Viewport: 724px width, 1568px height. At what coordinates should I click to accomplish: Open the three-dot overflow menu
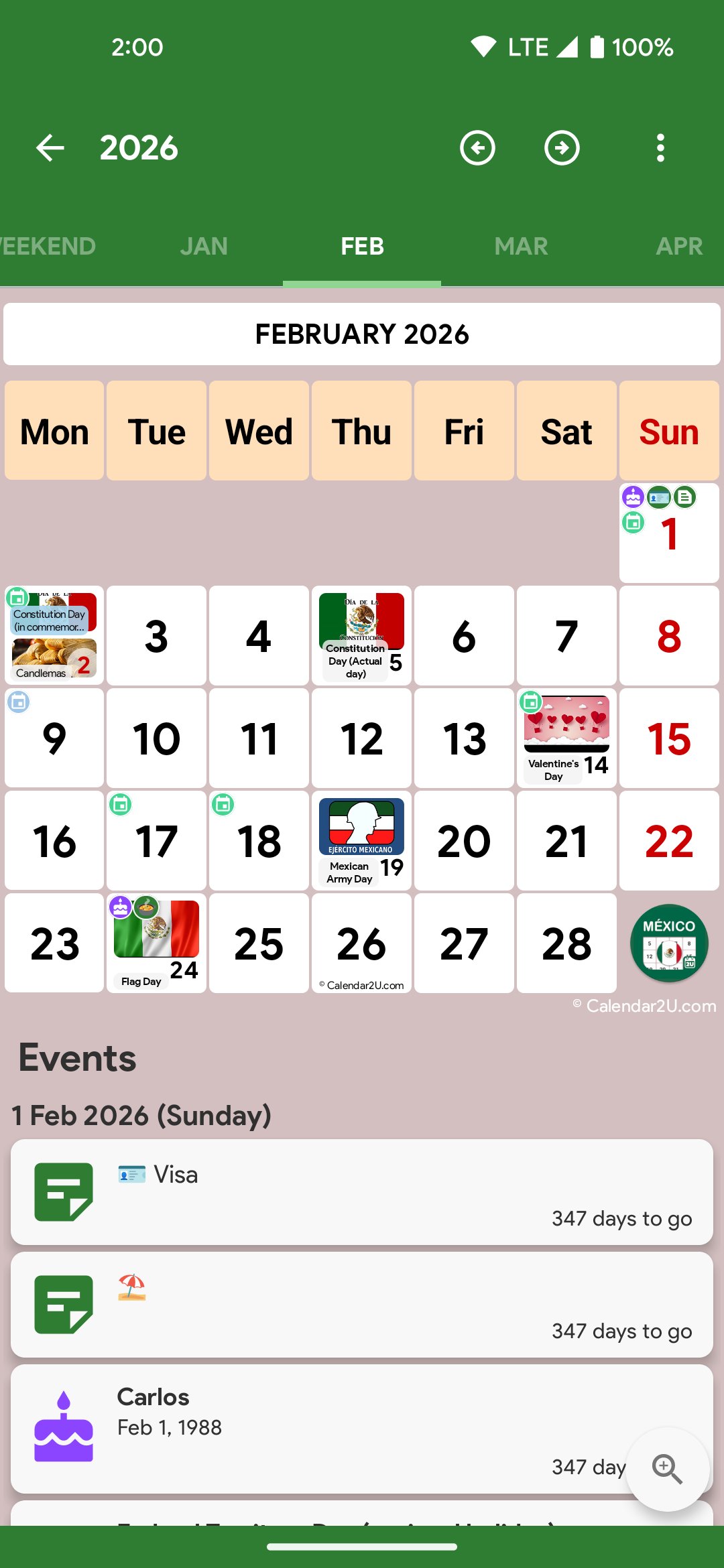click(x=660, y=147)
